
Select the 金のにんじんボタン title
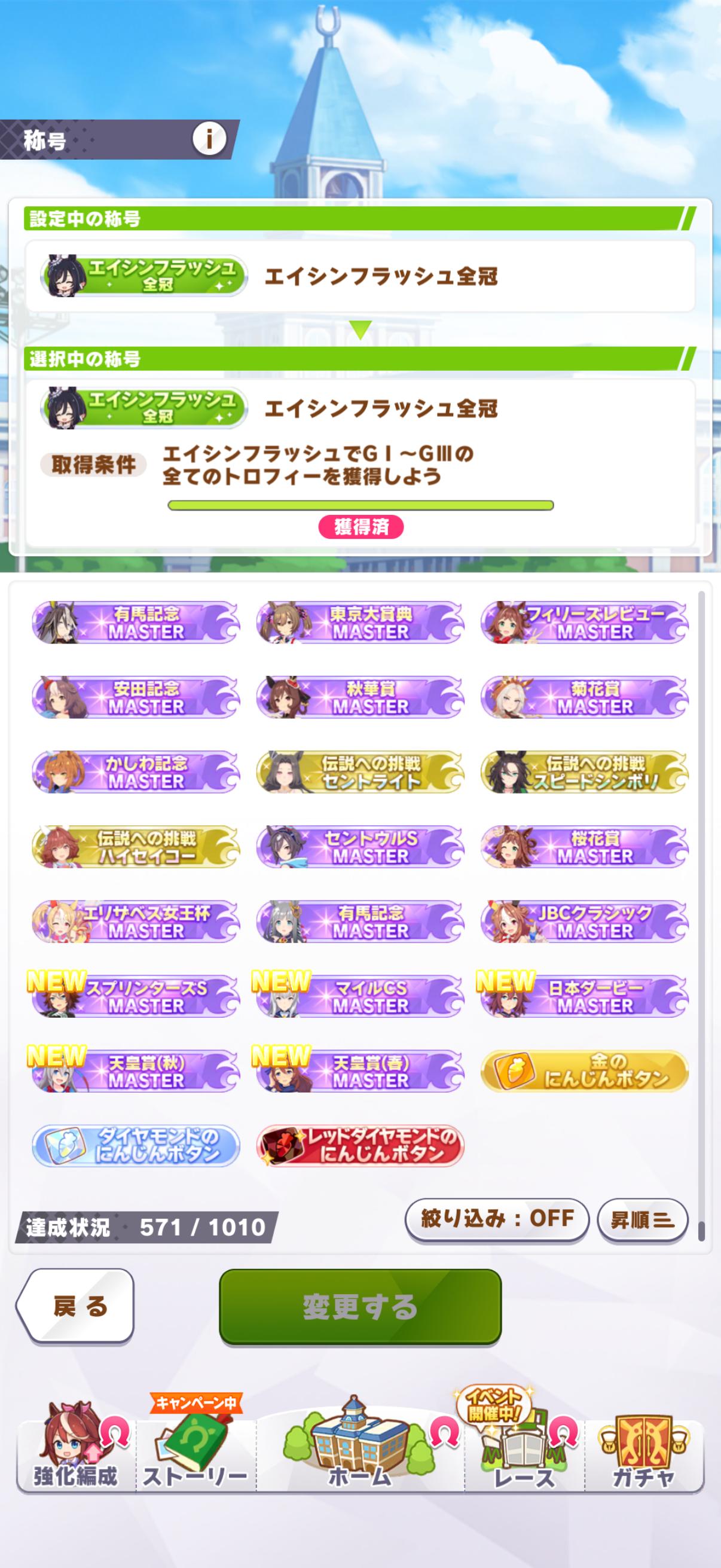[x=585, y=1072]
